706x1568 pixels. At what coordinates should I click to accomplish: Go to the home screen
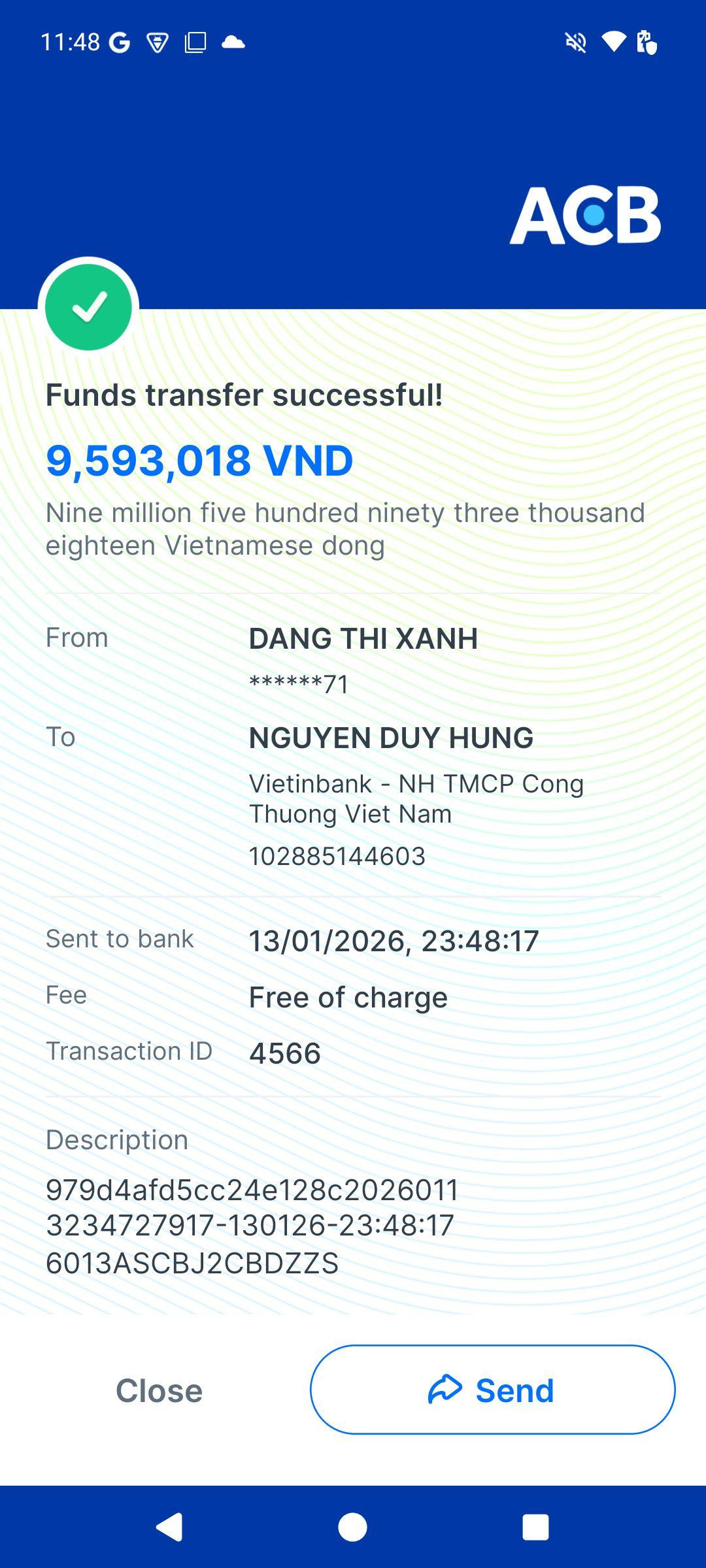[x=352, y=1527]
